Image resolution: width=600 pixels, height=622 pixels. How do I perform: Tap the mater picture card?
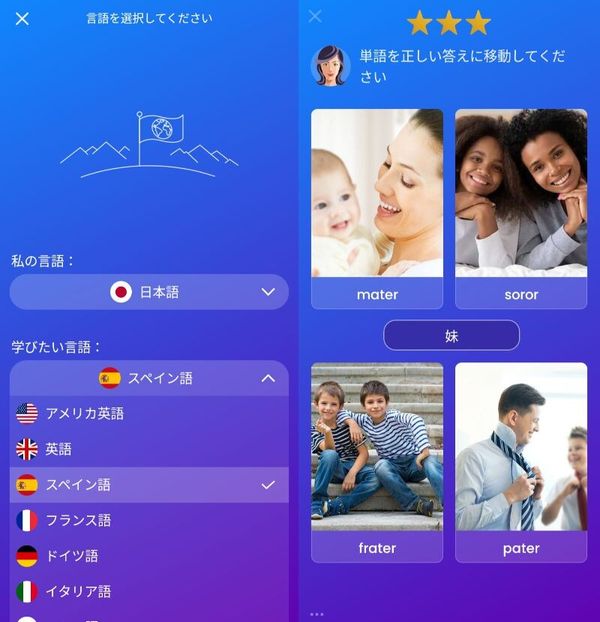click(377, 209)
